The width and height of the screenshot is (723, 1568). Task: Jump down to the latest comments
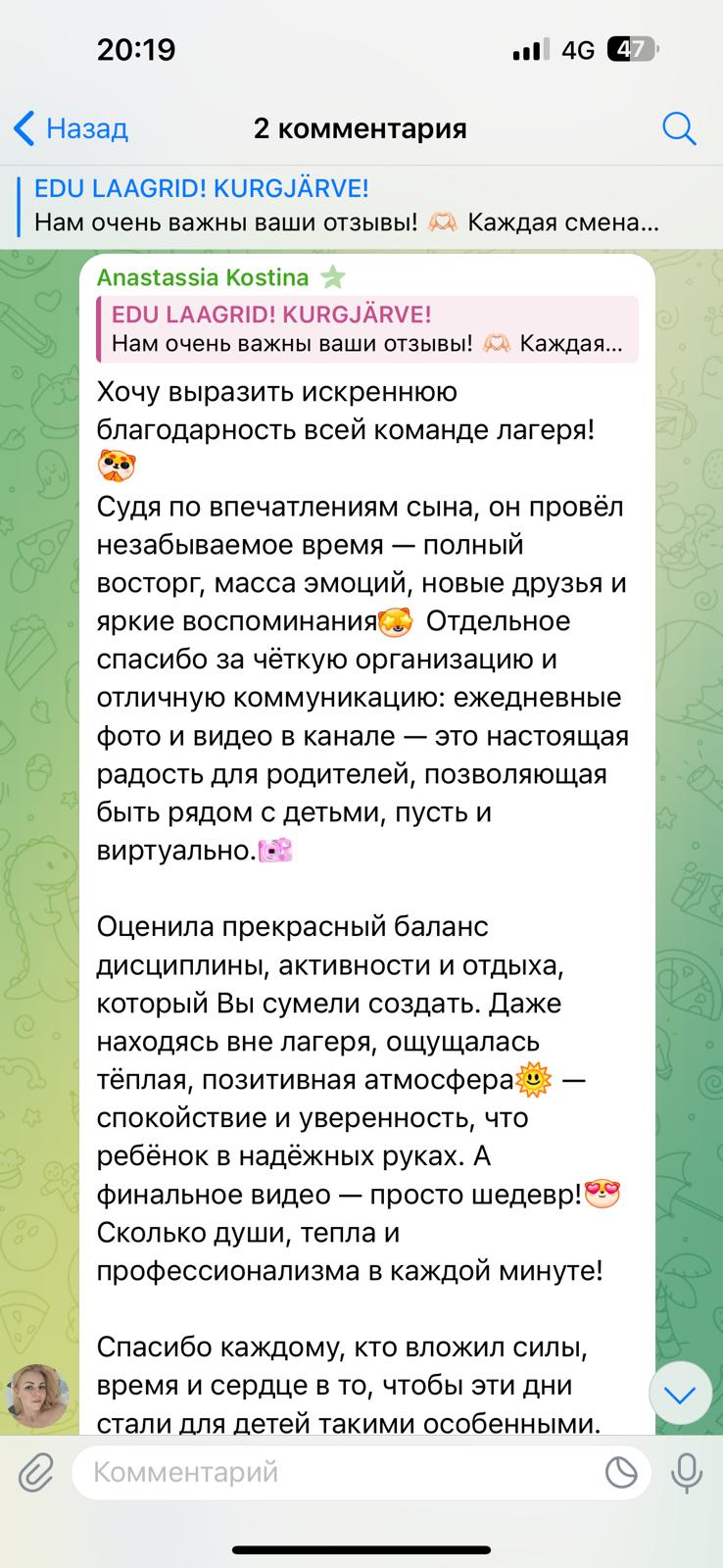(680, 1394)
